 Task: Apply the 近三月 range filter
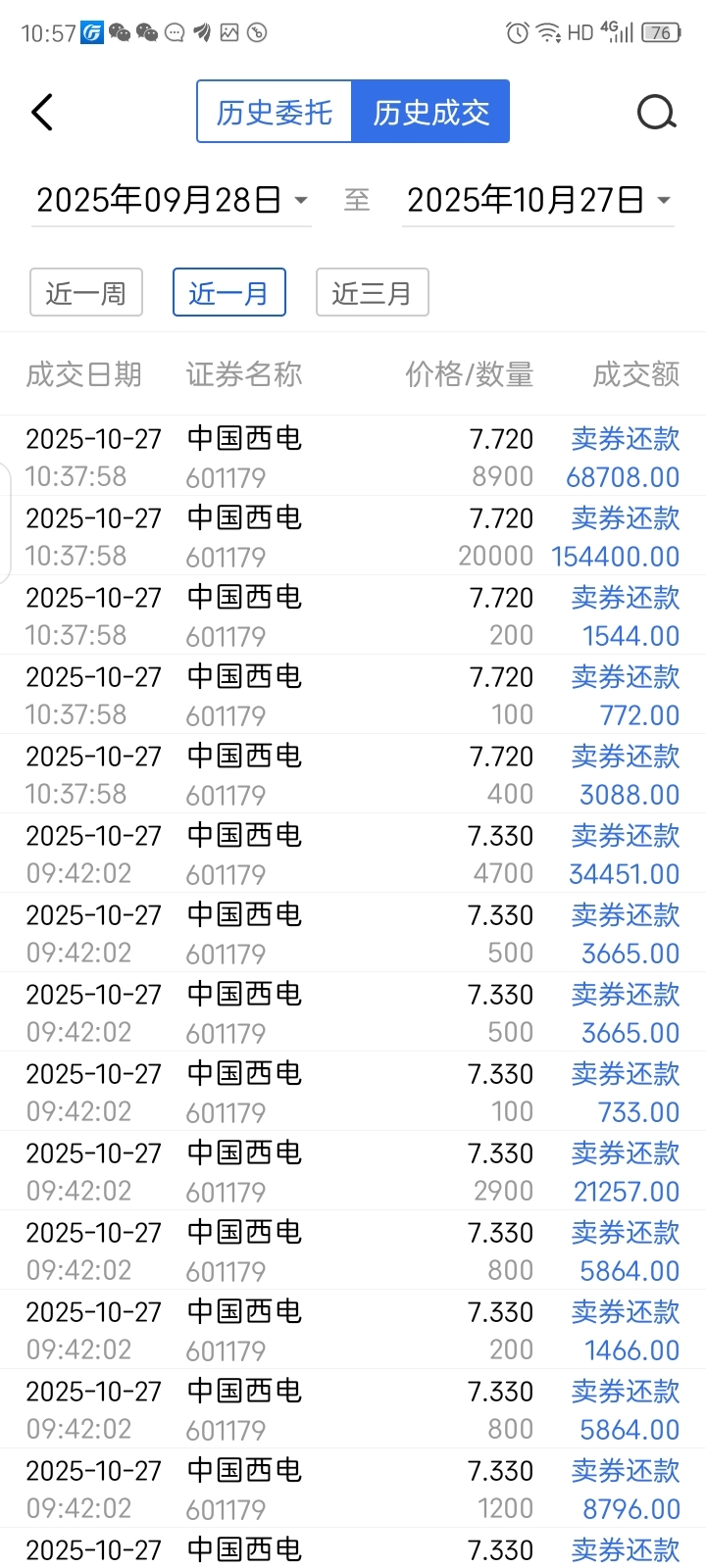tap(373, 292)
